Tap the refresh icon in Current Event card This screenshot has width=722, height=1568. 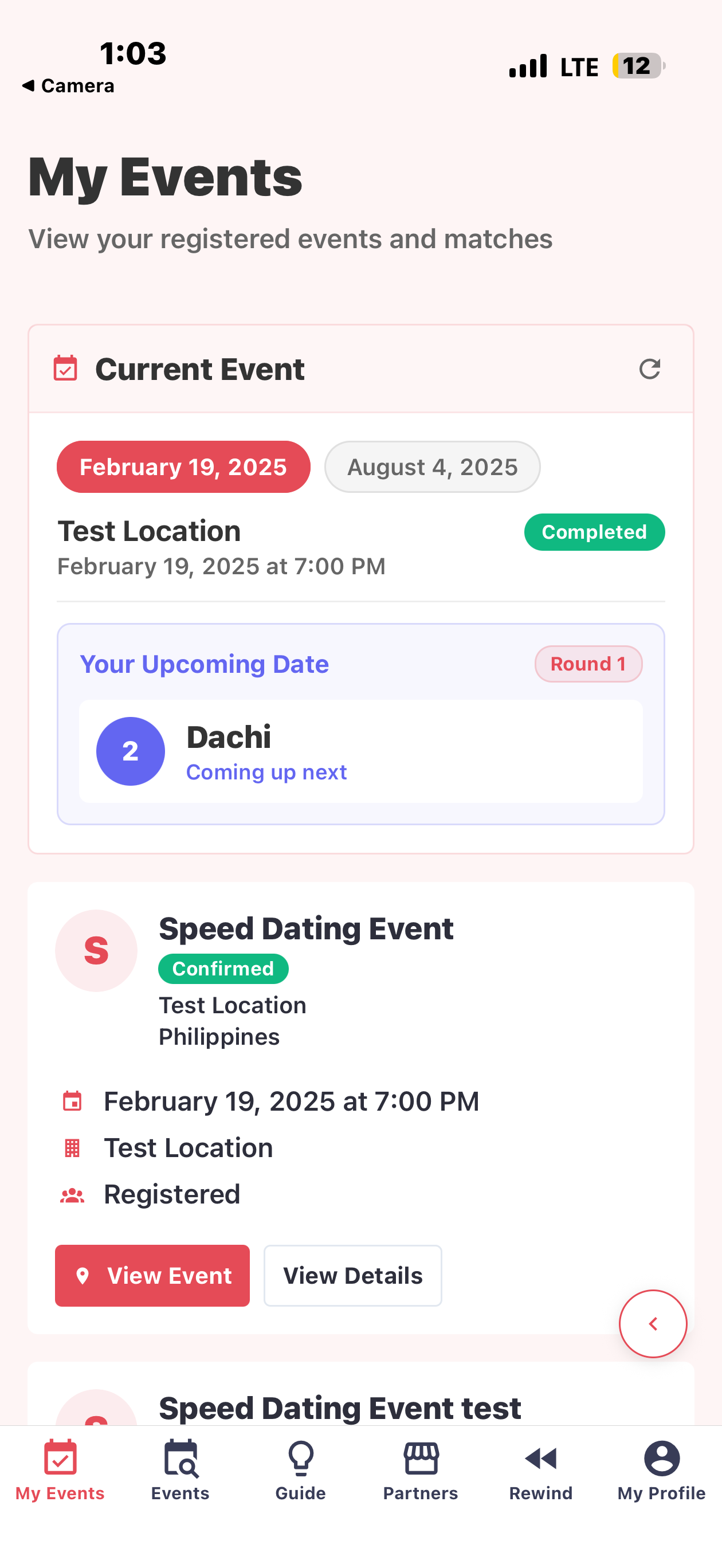click(x=650, y=369)
